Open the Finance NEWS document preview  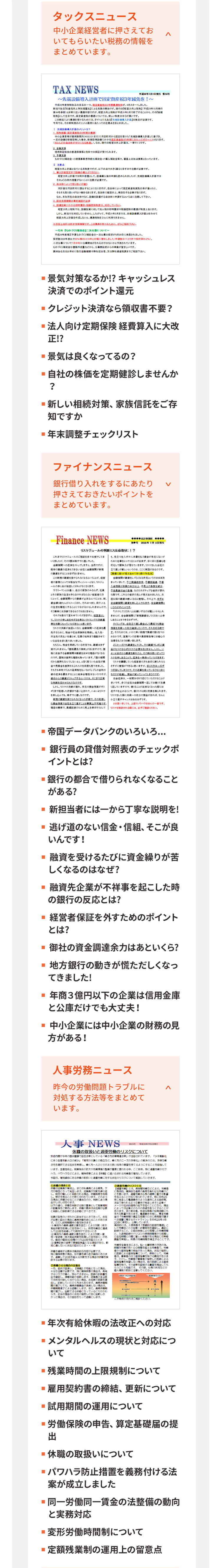pos(111,623)
